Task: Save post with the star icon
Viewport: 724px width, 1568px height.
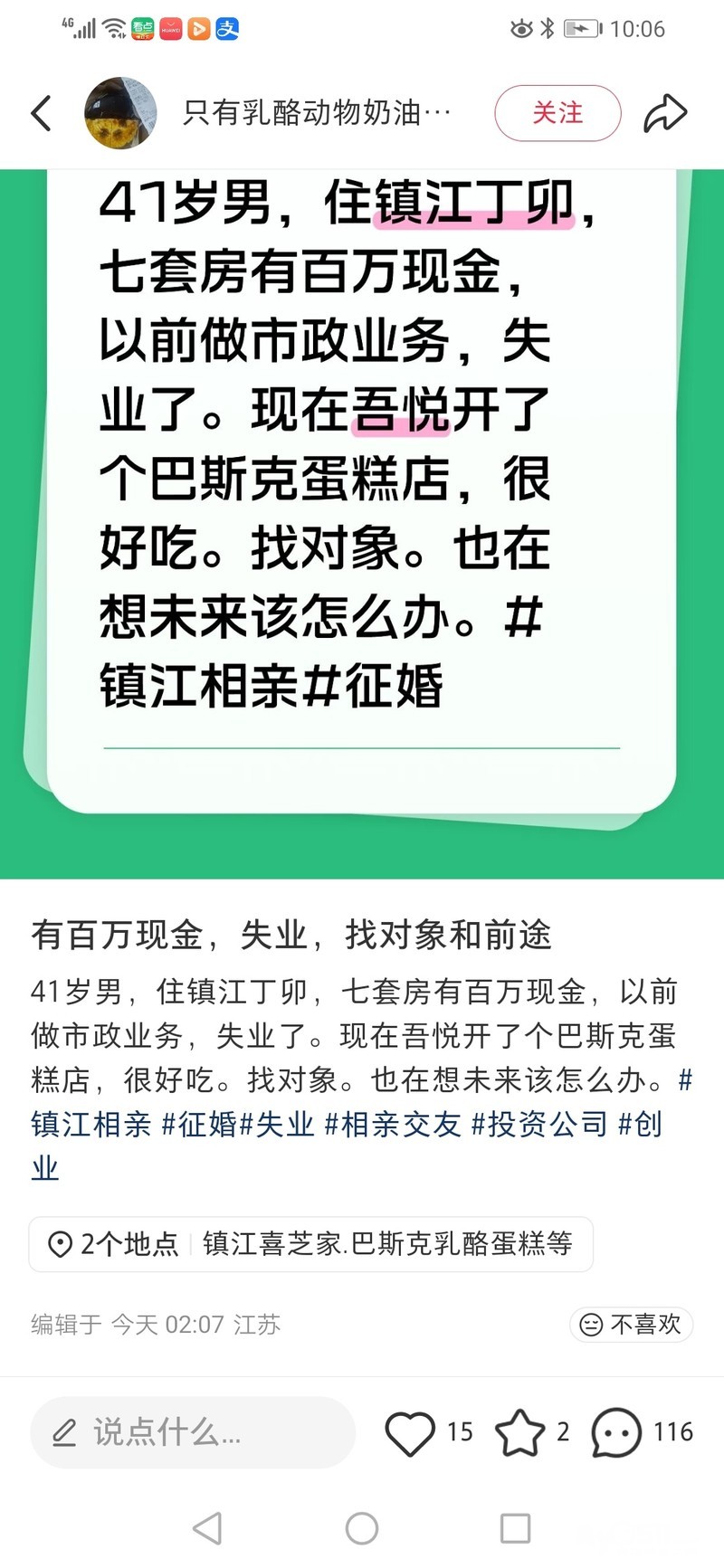Action: (519, 1432)
